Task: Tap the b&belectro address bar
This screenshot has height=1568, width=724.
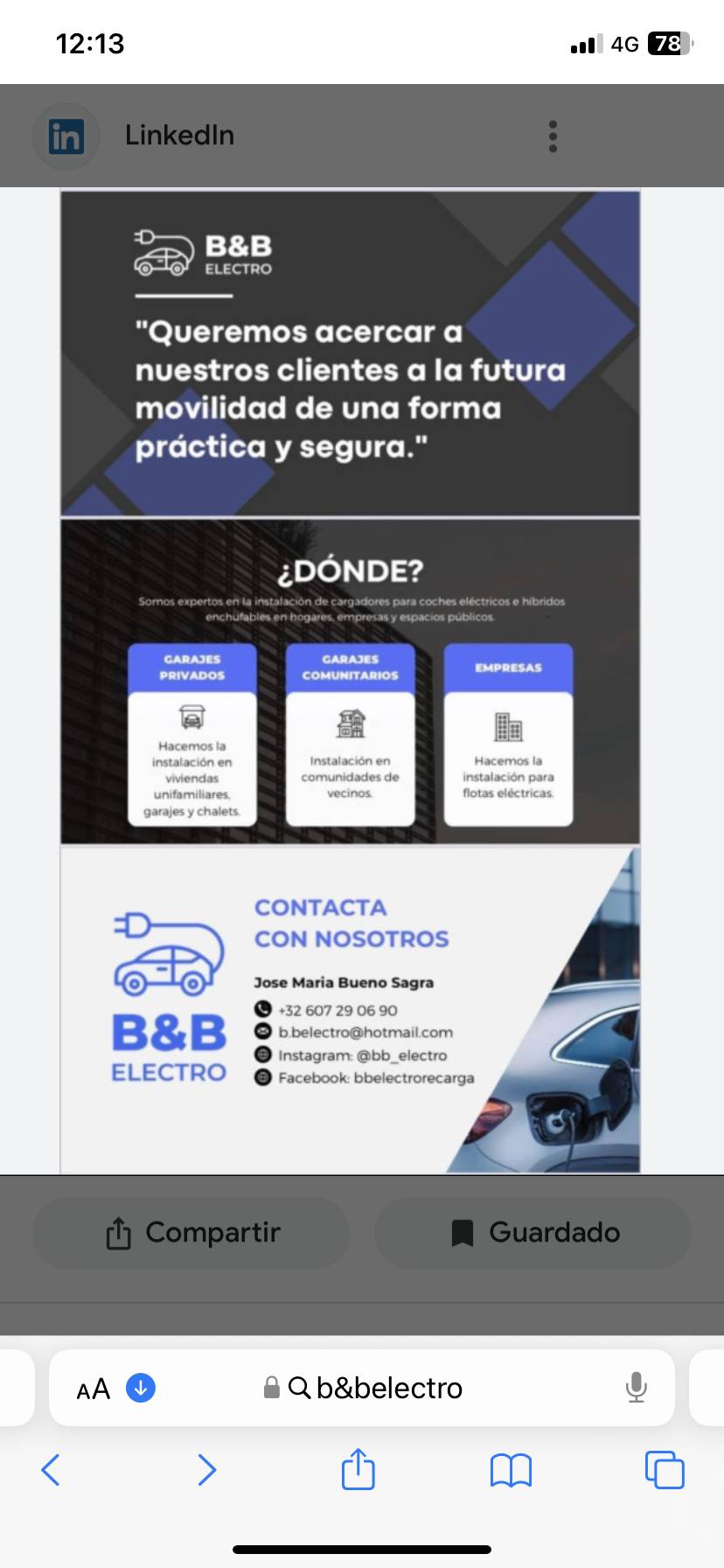Action: pos(376,1388)
